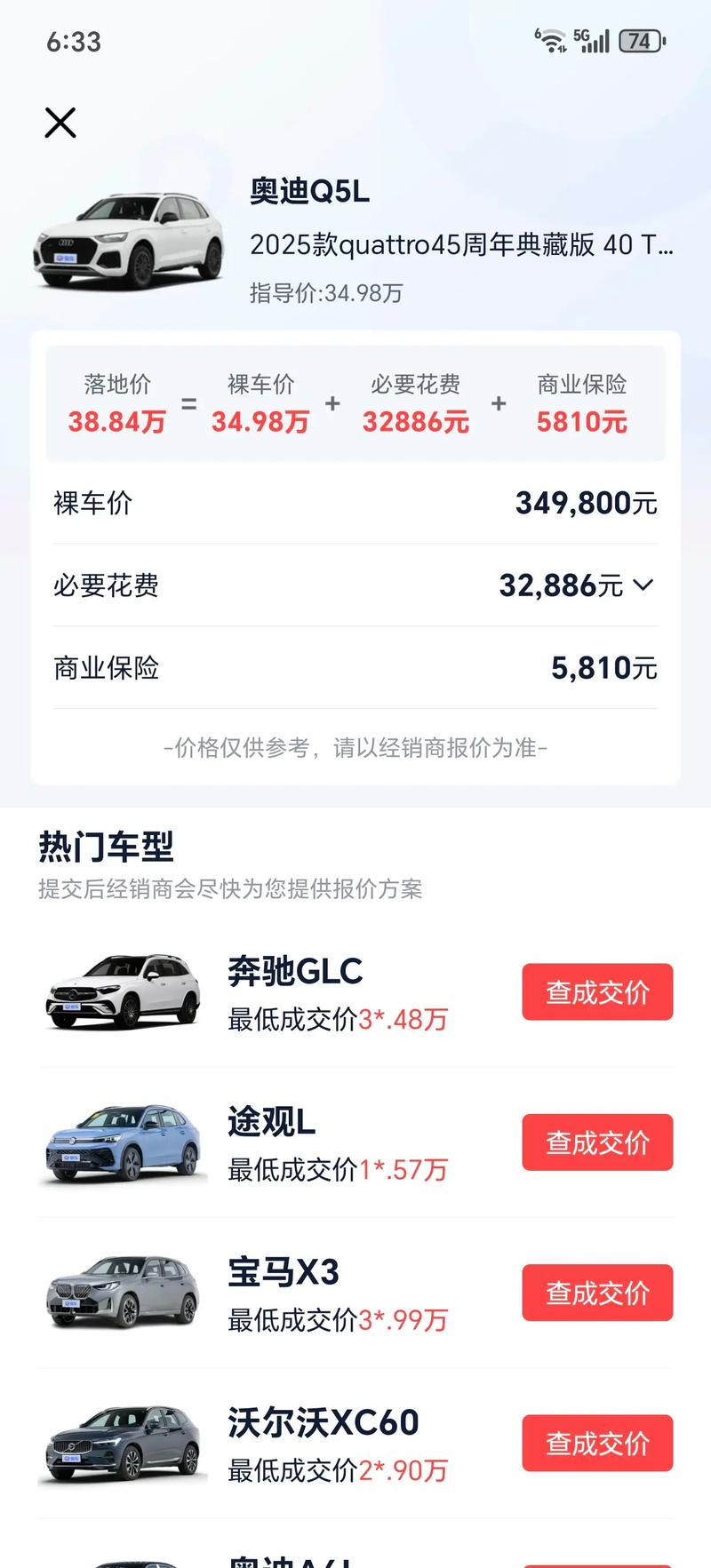The image size is (711, 1568).
Task: Select the 商业保险 5,810元 row
Action: click(x=355, y=667)
